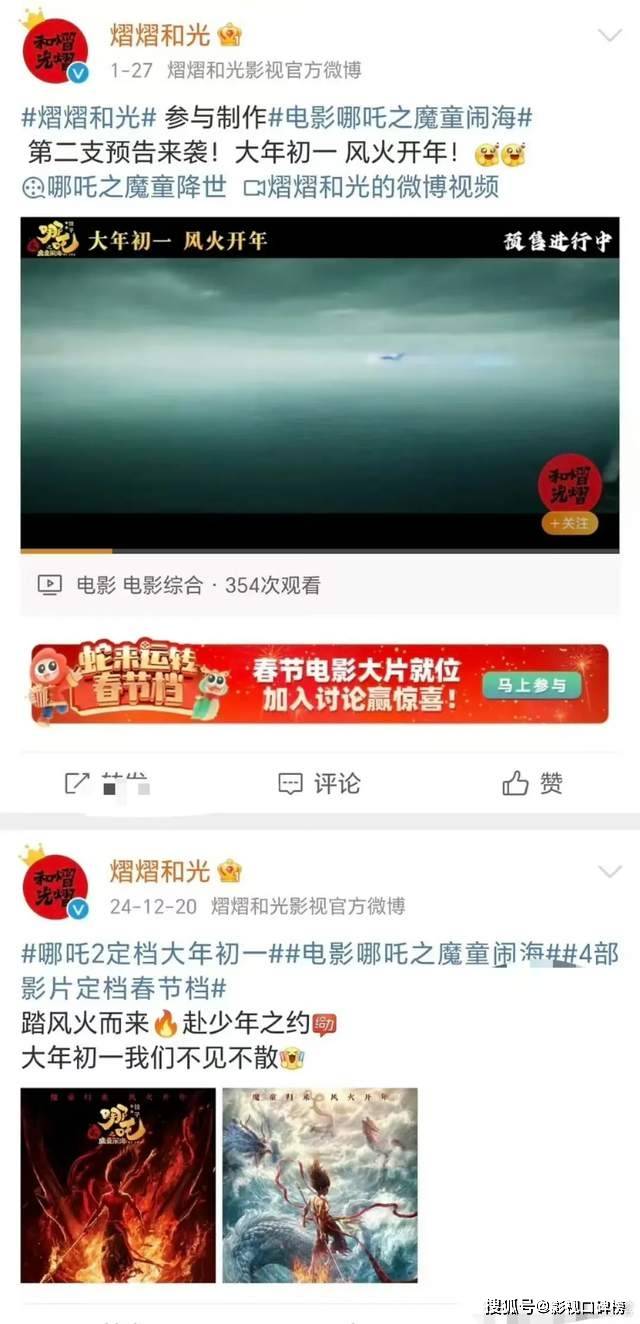Open the avatar on the 24-12-20 post
The image size is (640, 1324).
[55, 887]
